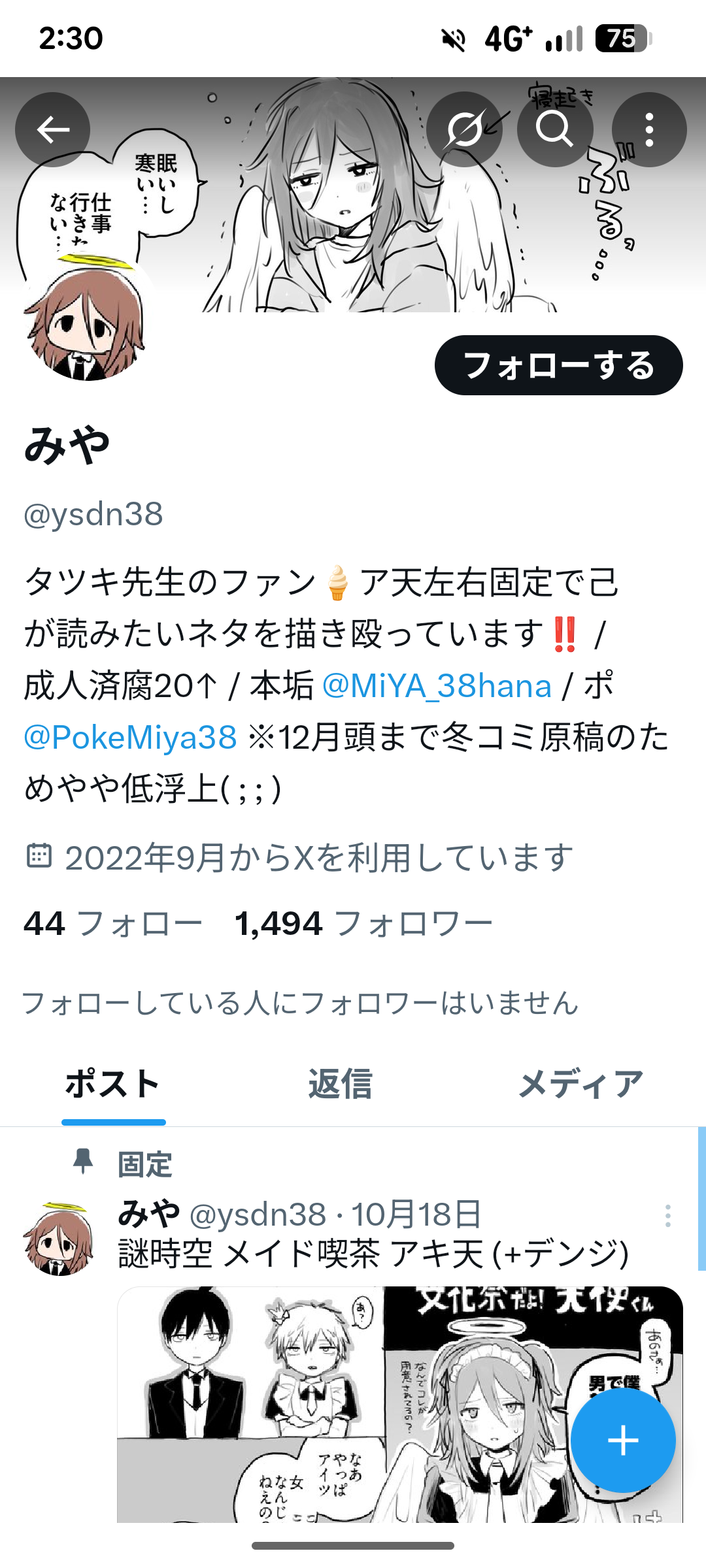Image resolution: width=706 pixels, height=1568 pixels.
Task: Switch to the ポスト tab
Action: (x=113, y=1085)
